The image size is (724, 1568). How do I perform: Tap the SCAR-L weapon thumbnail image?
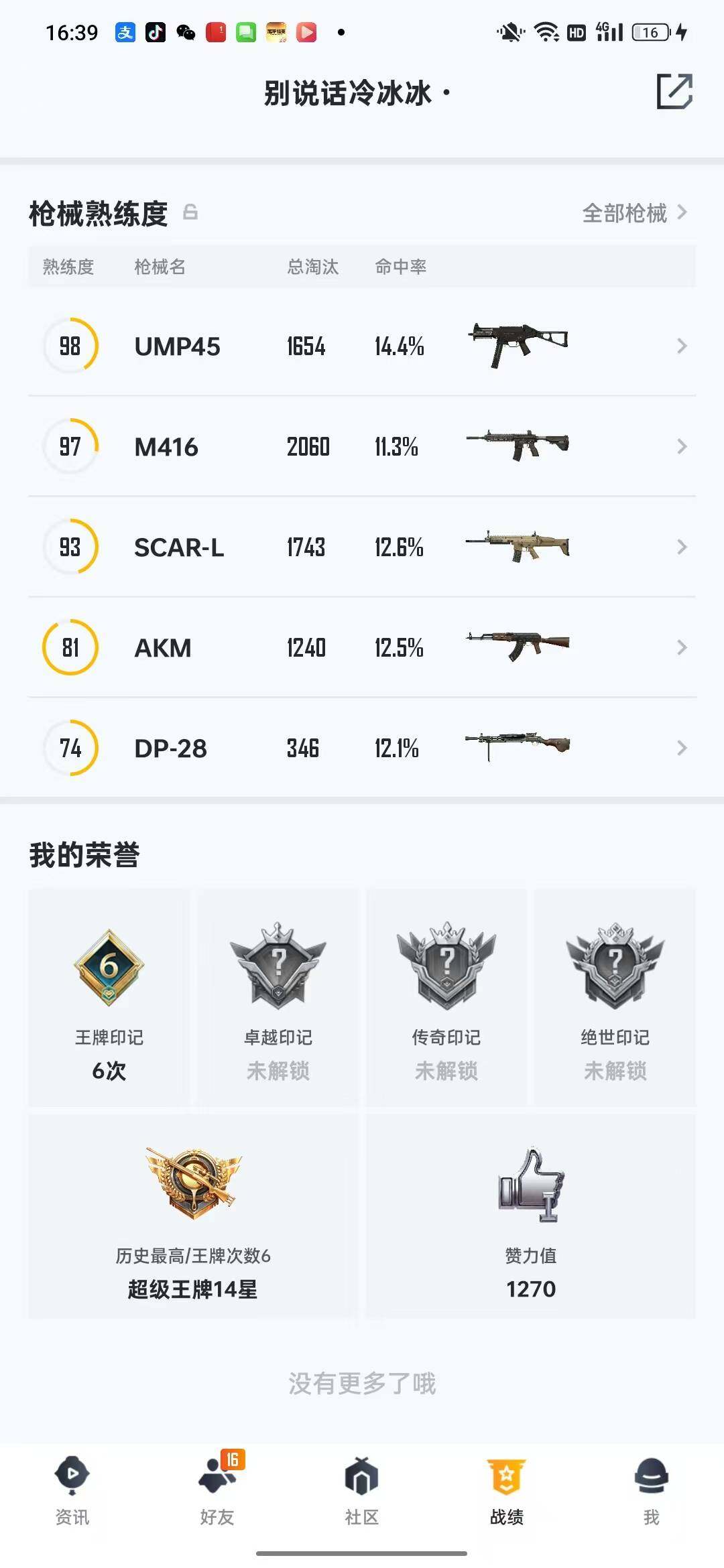(520, 547)
